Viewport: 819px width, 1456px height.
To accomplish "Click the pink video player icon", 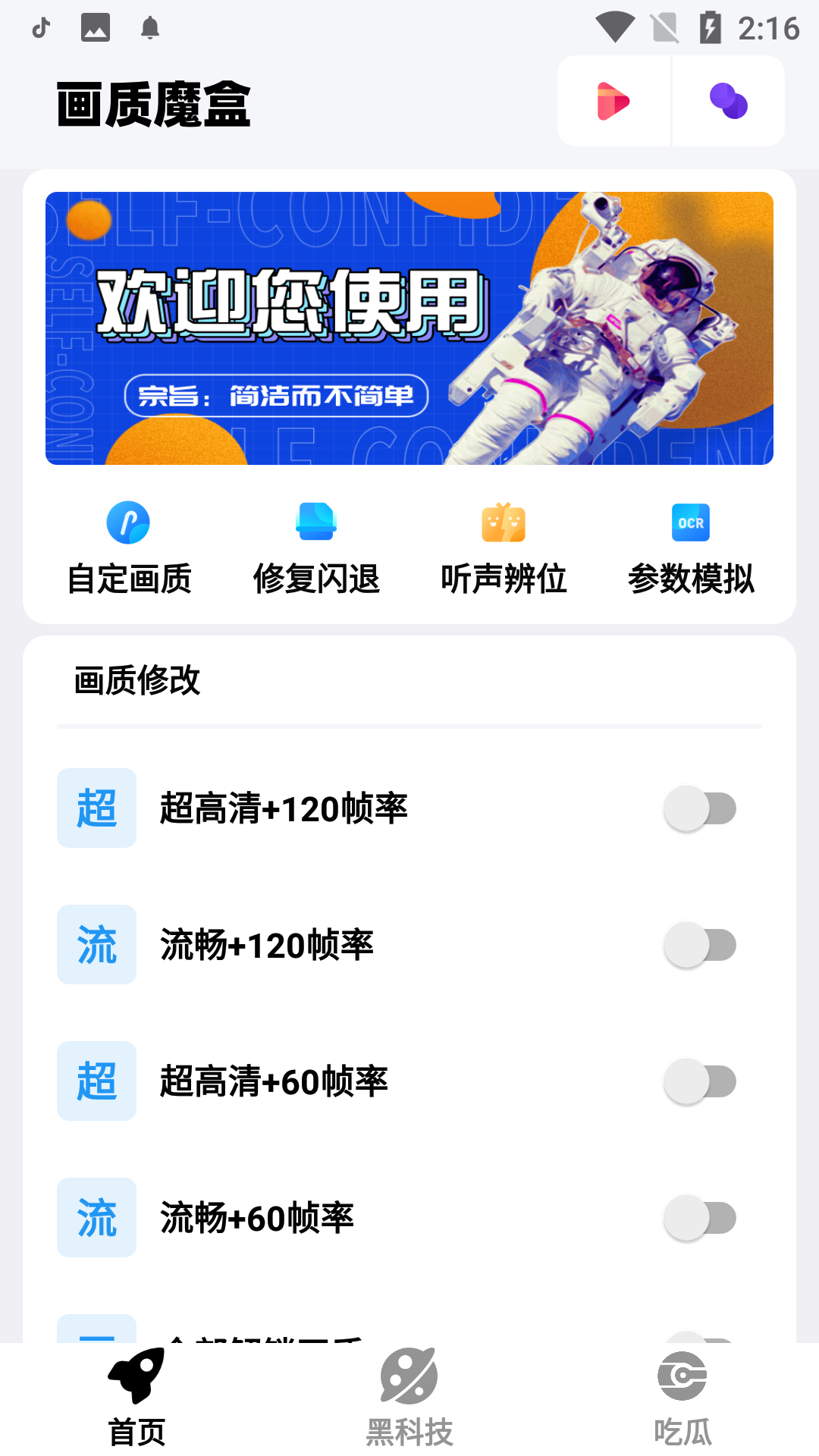I will tap(613, 101).
